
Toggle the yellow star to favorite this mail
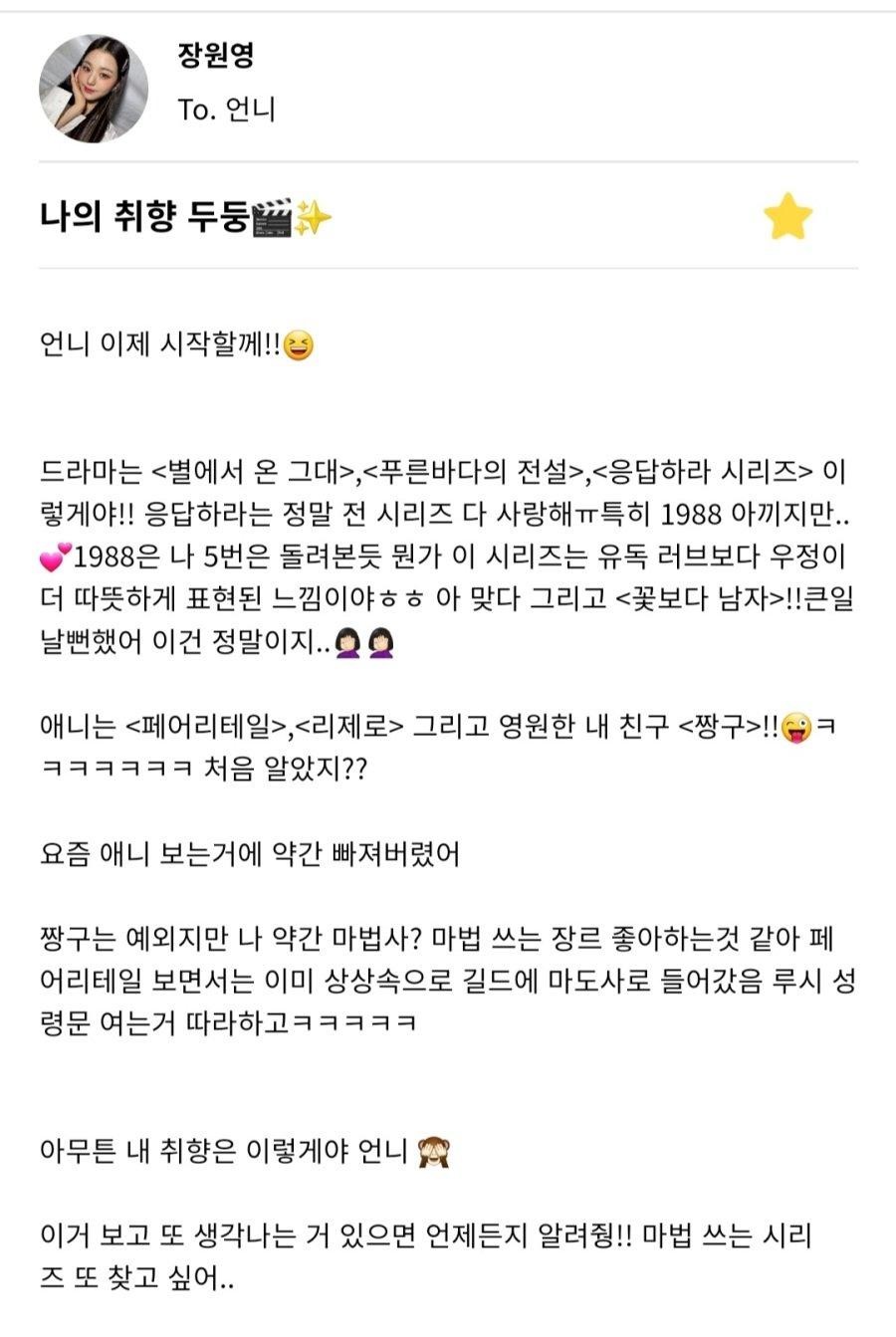pos(787,217)
